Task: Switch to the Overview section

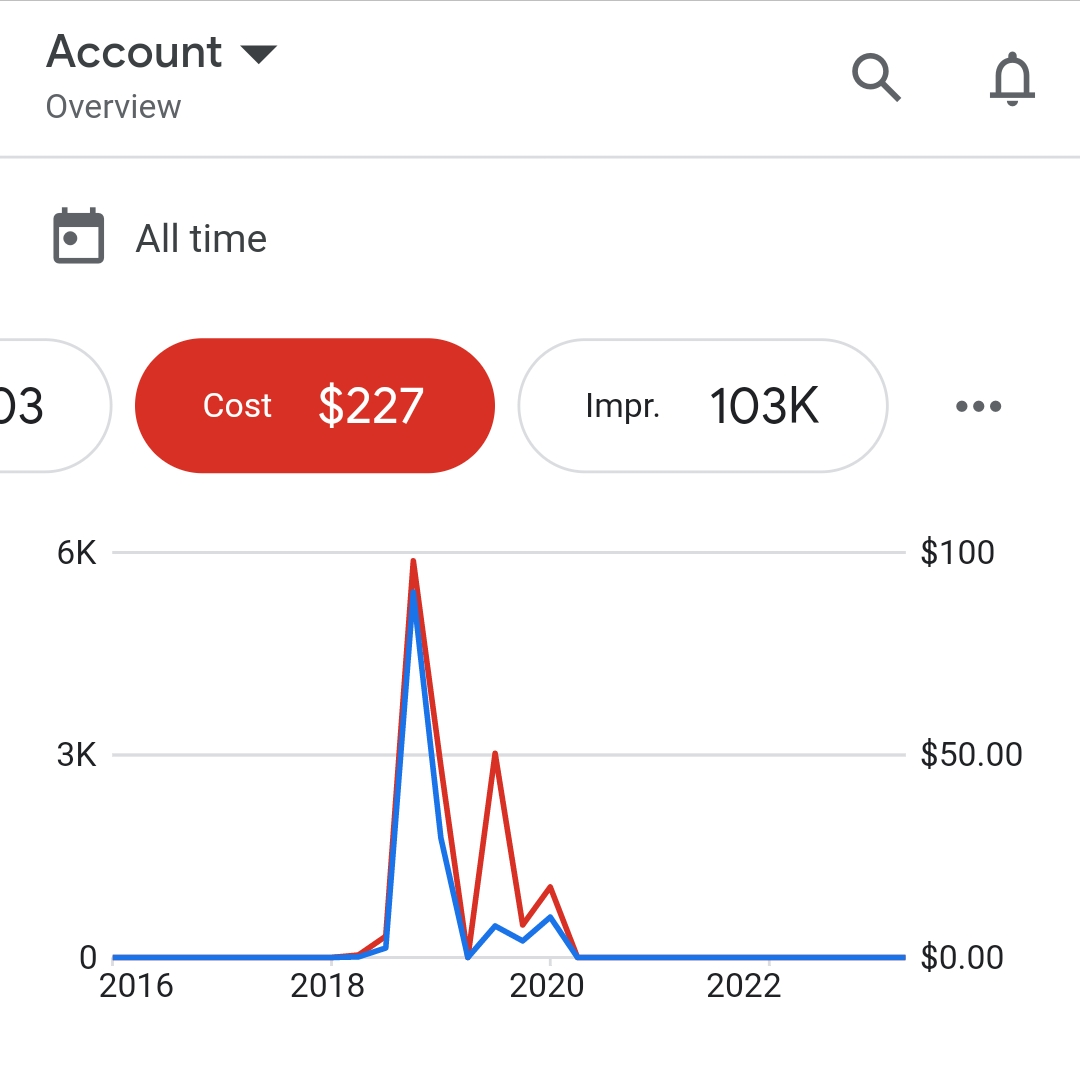Action: coord(113,106)
